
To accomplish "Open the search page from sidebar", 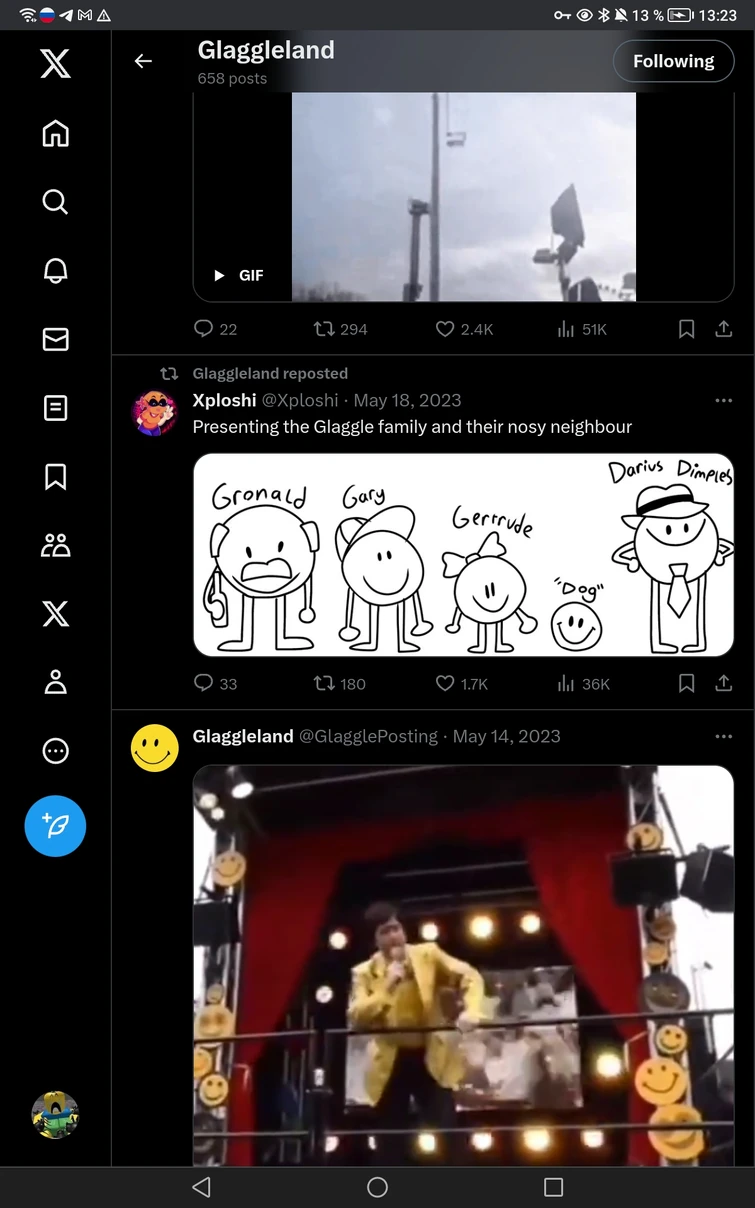I will coord(56,202).
